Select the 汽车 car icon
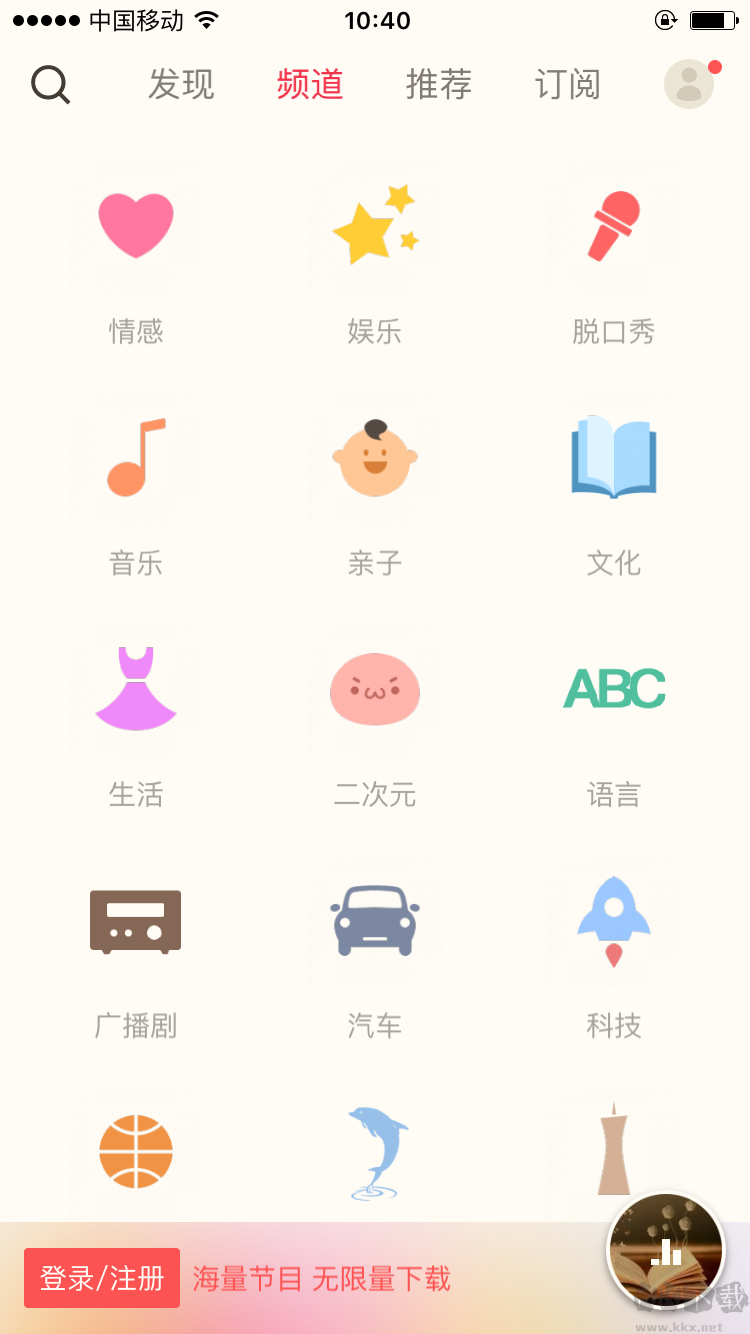Viewport: 750px width, 1334px height. coord(375,918)
